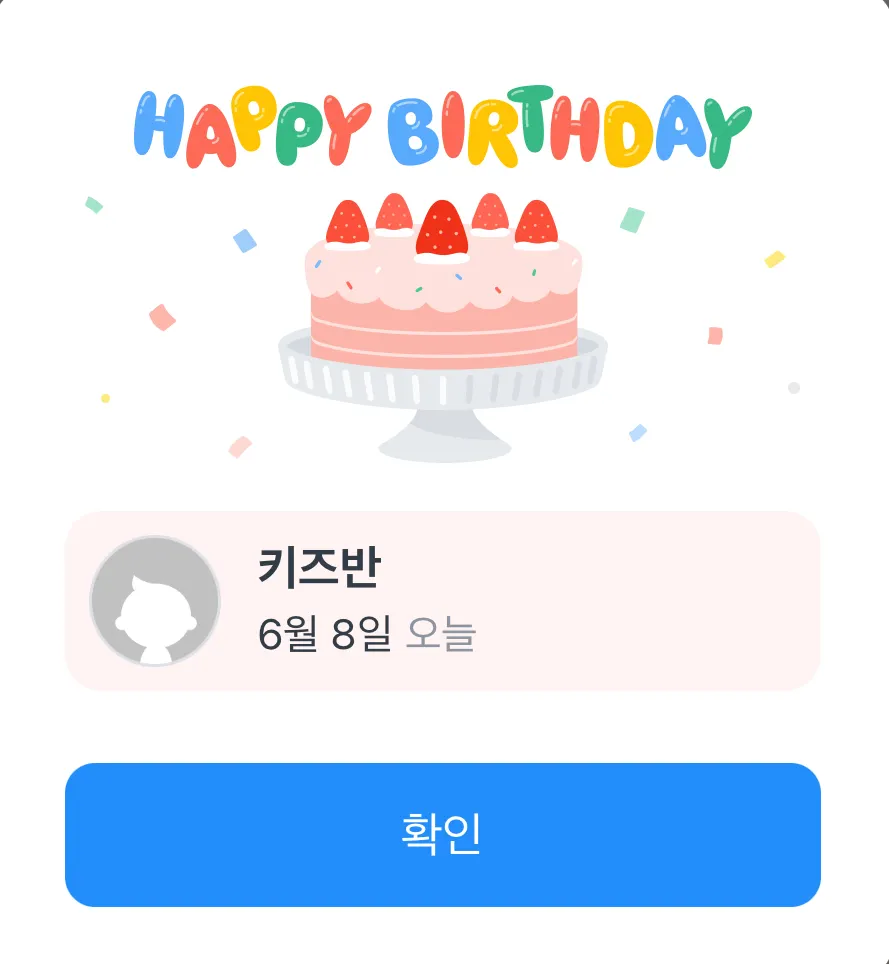Open the 키즈반 birthday card

(442, 600)
